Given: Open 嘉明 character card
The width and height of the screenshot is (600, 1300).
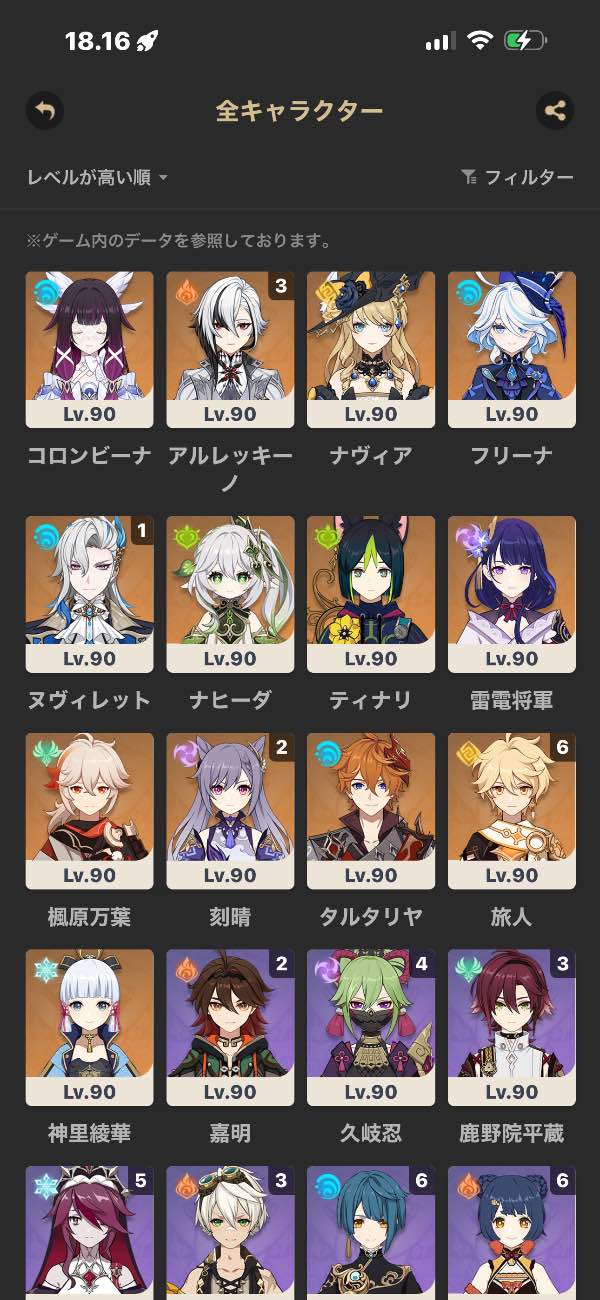Looking at the screenshot, I should coord(230,1027).
